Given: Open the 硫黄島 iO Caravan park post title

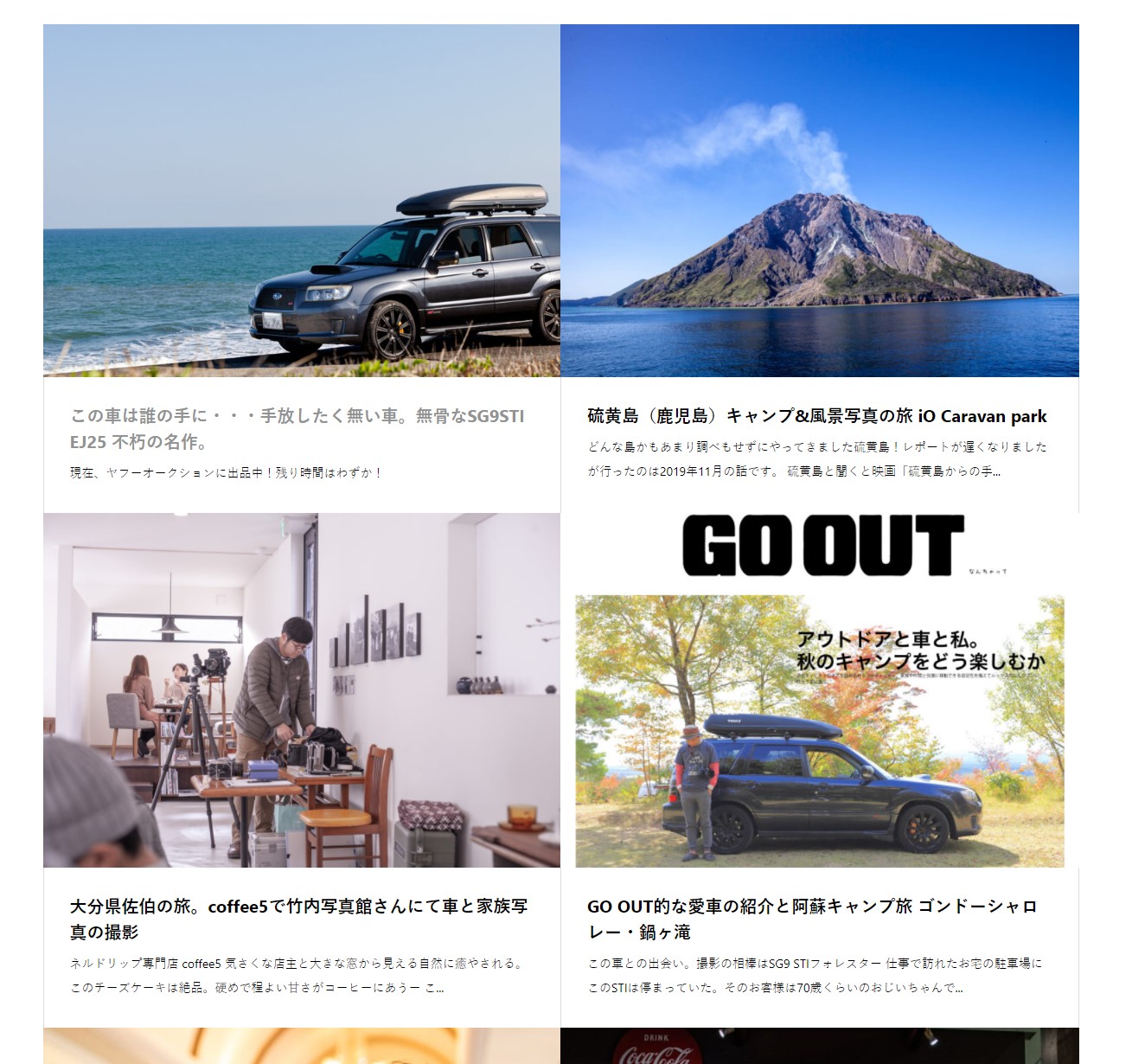Looking at the screenshot, I should [816, 416].
